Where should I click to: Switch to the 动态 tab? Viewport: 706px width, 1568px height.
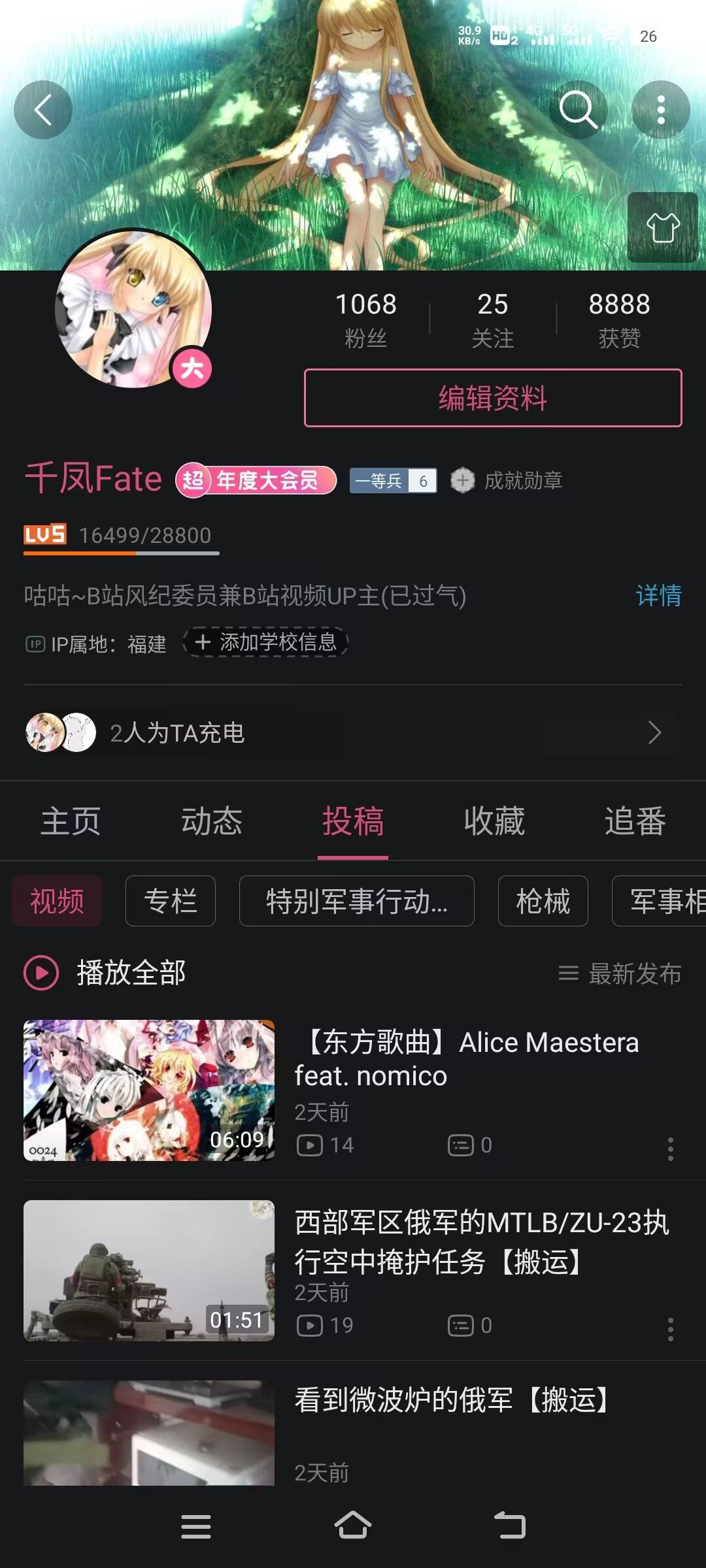tap(212, 821)
